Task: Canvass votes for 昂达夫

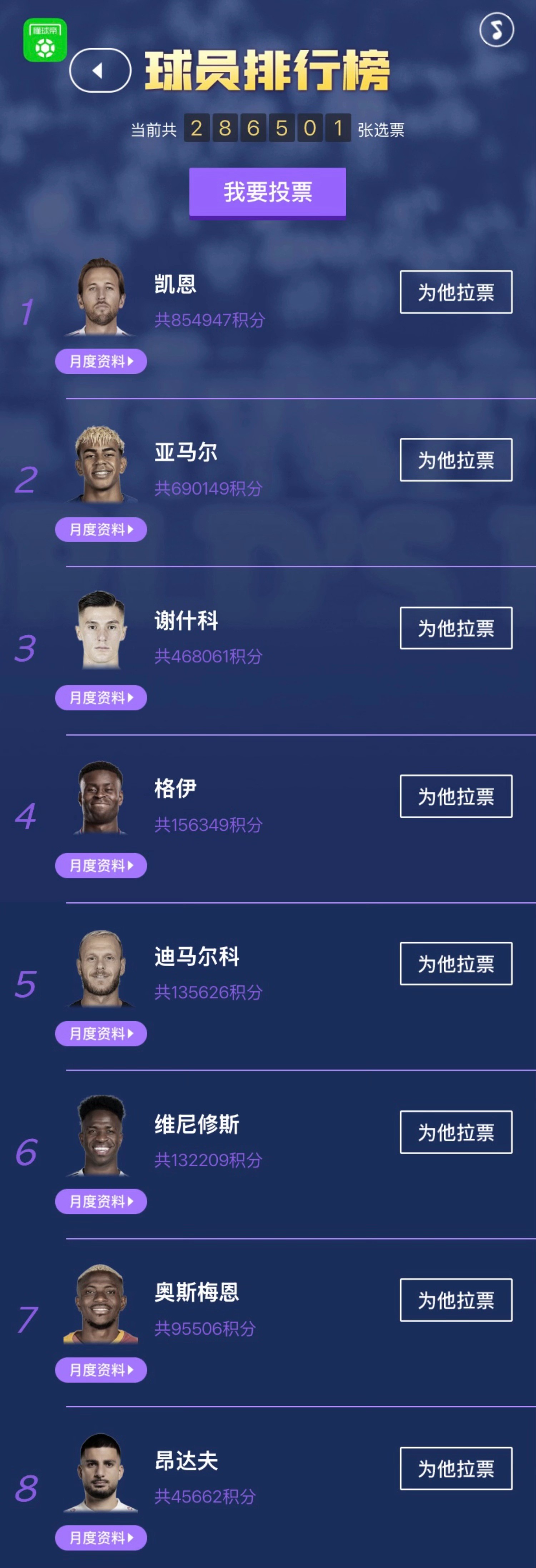Action: pyautogui.click(x=456, y=1468)
